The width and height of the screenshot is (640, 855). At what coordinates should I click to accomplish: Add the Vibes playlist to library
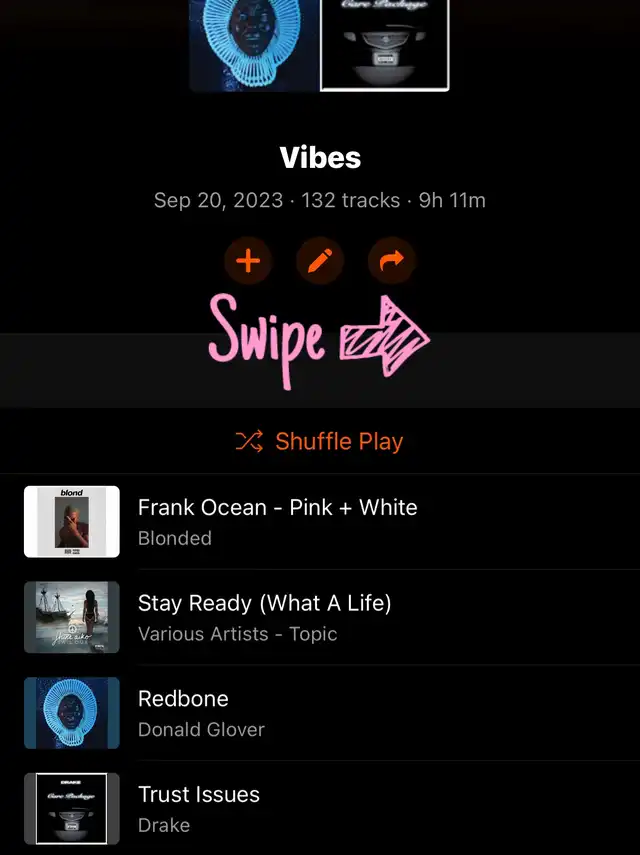pyautogui.click(x=248, y=262)
